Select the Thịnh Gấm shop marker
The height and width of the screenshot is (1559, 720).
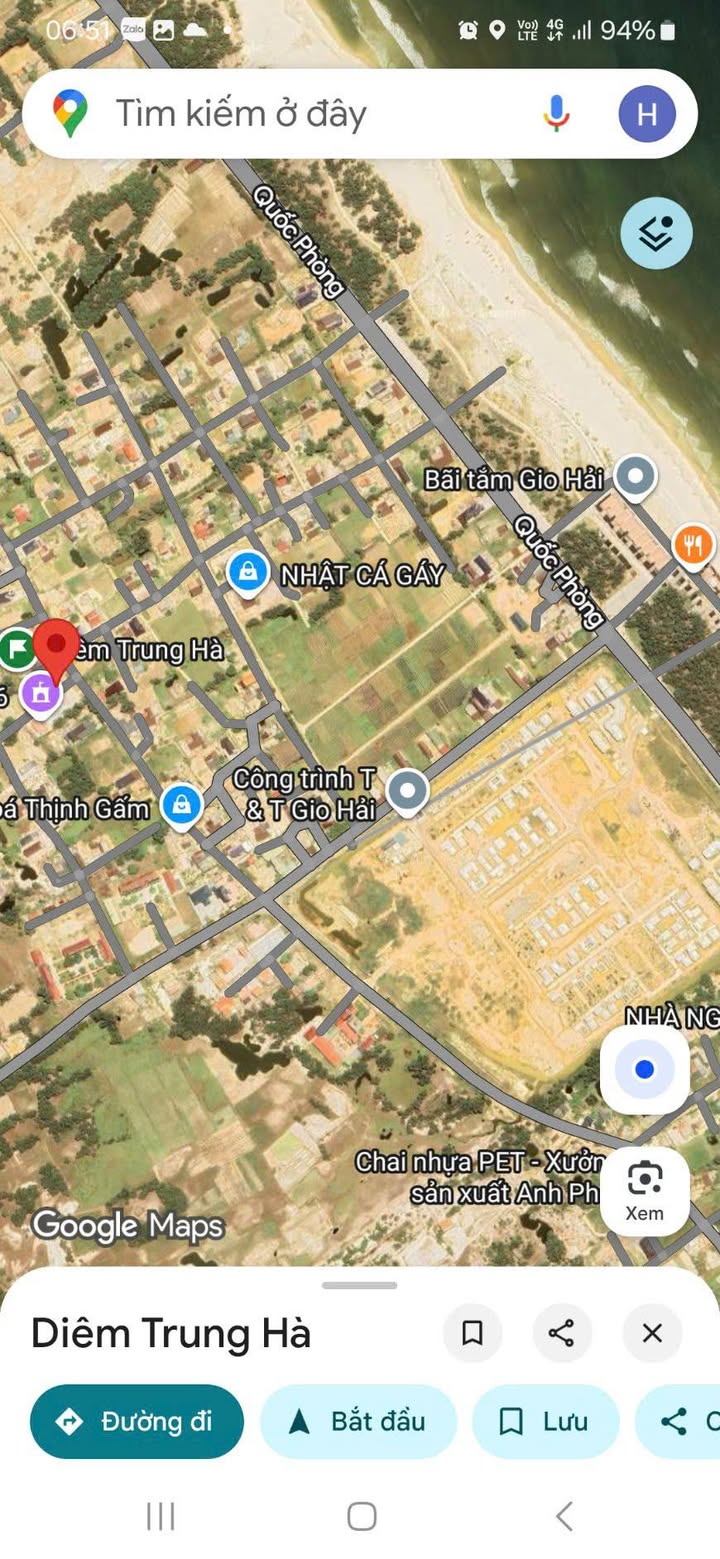pyautogui.click(x=181, y=805)
